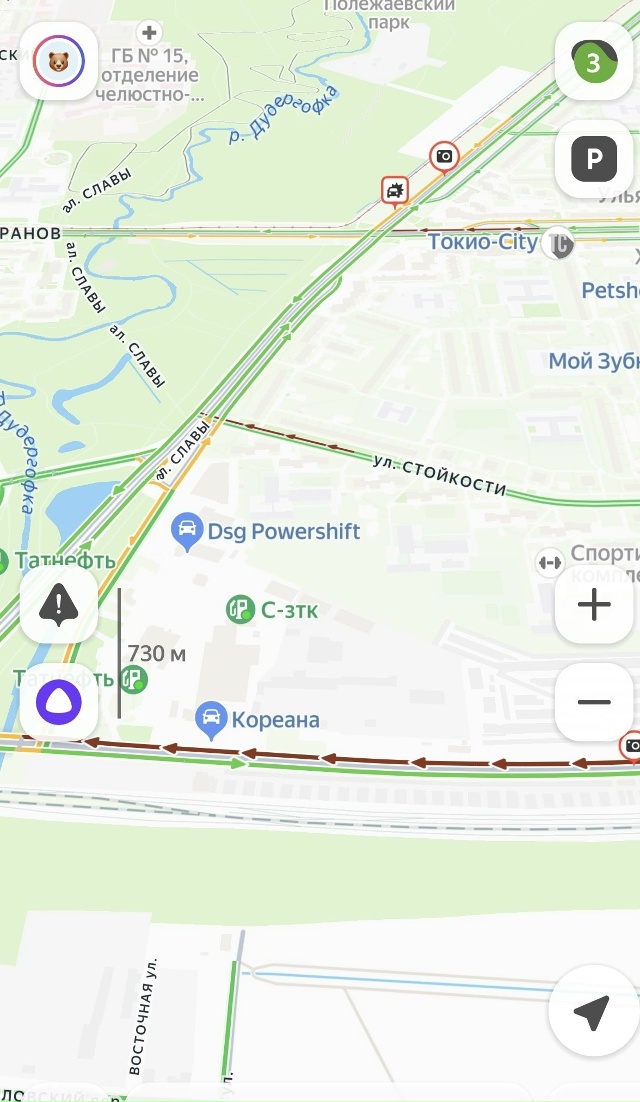
Task: Zoom in on the map
Action: click(593, 604)
